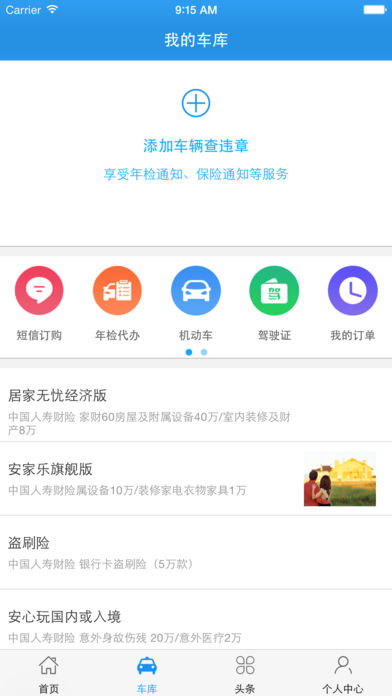Open the 居家无忧经济版 insurance item

[x=196, y=405]
